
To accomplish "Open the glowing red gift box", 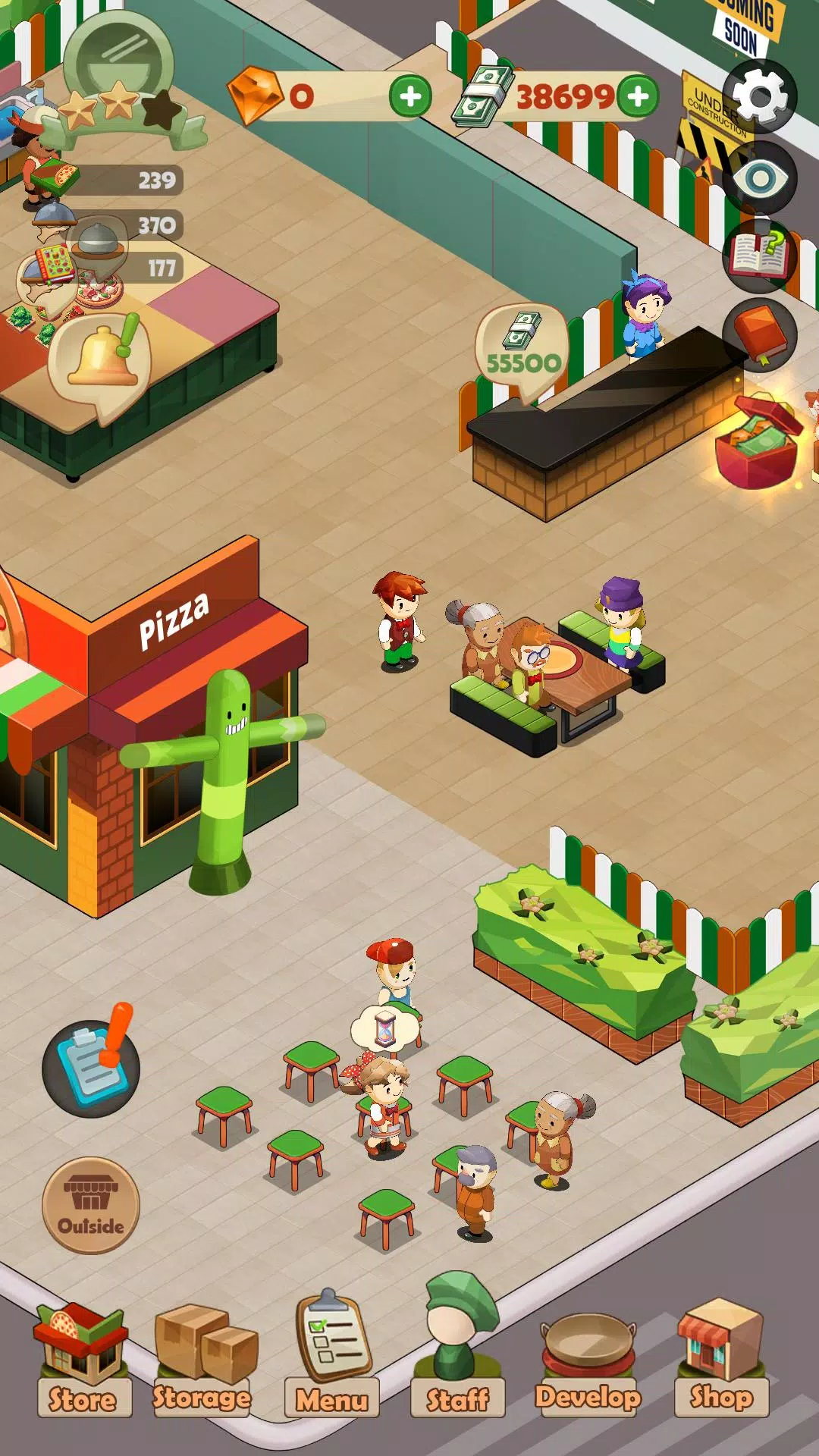I will pyautogui.click(x=758, y=444).
